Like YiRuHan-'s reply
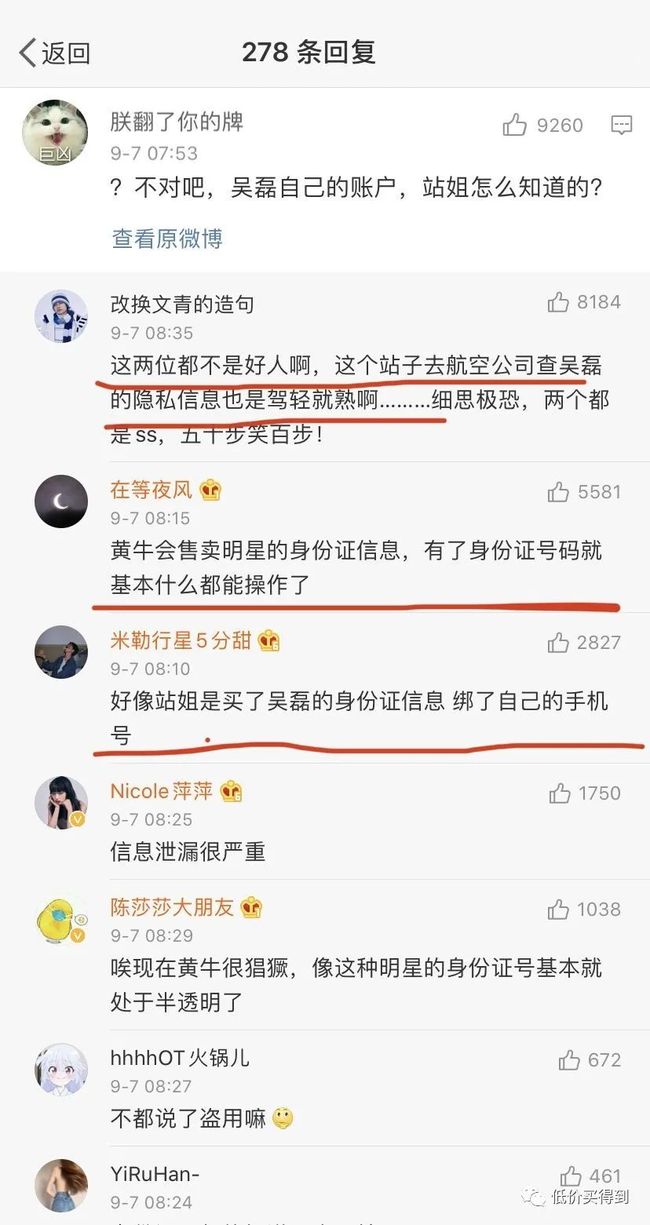This screenshot has height=1225, width=650. click(x=570, y=1176)
